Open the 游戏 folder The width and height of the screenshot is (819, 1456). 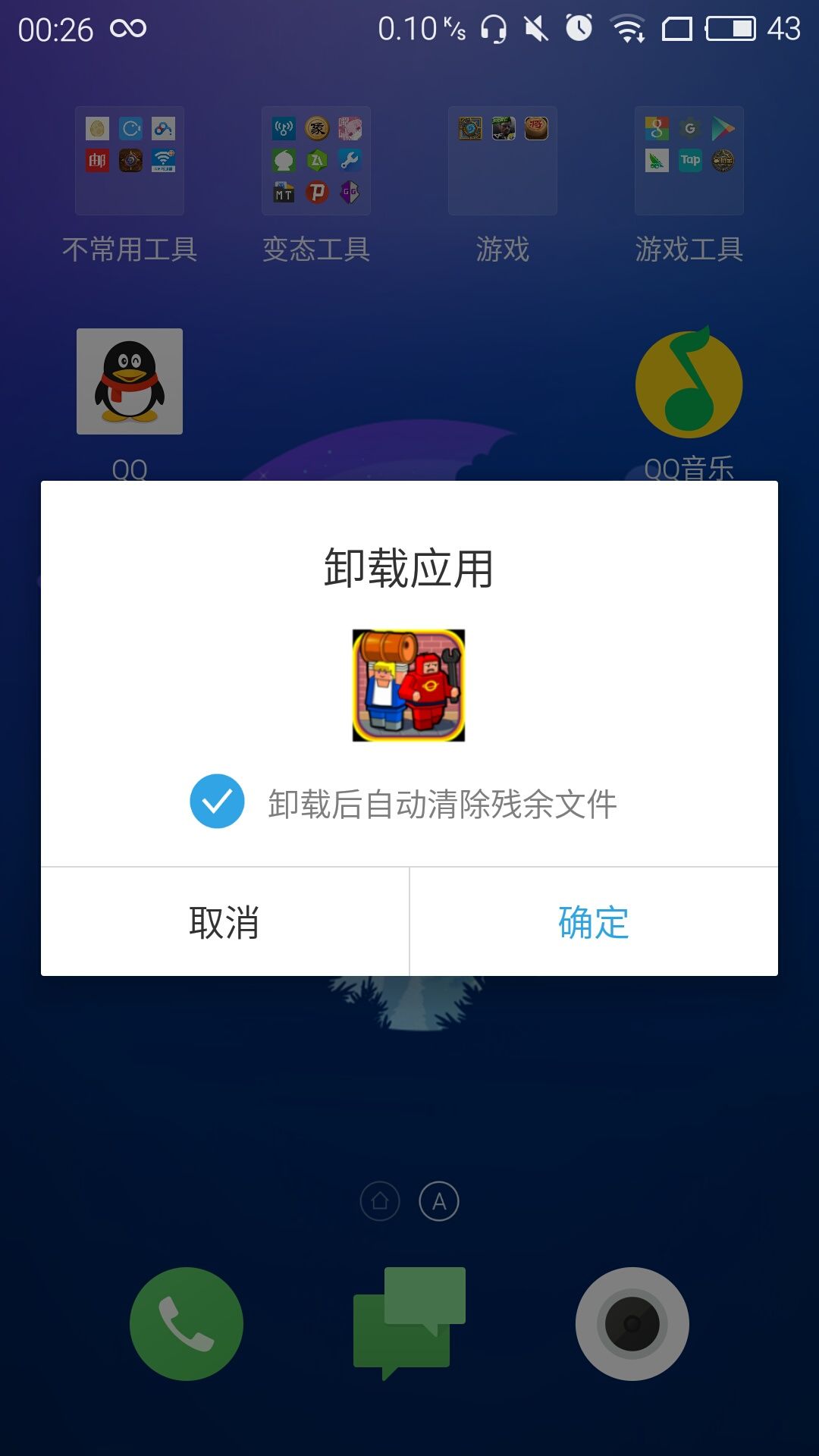coord(503,160)
